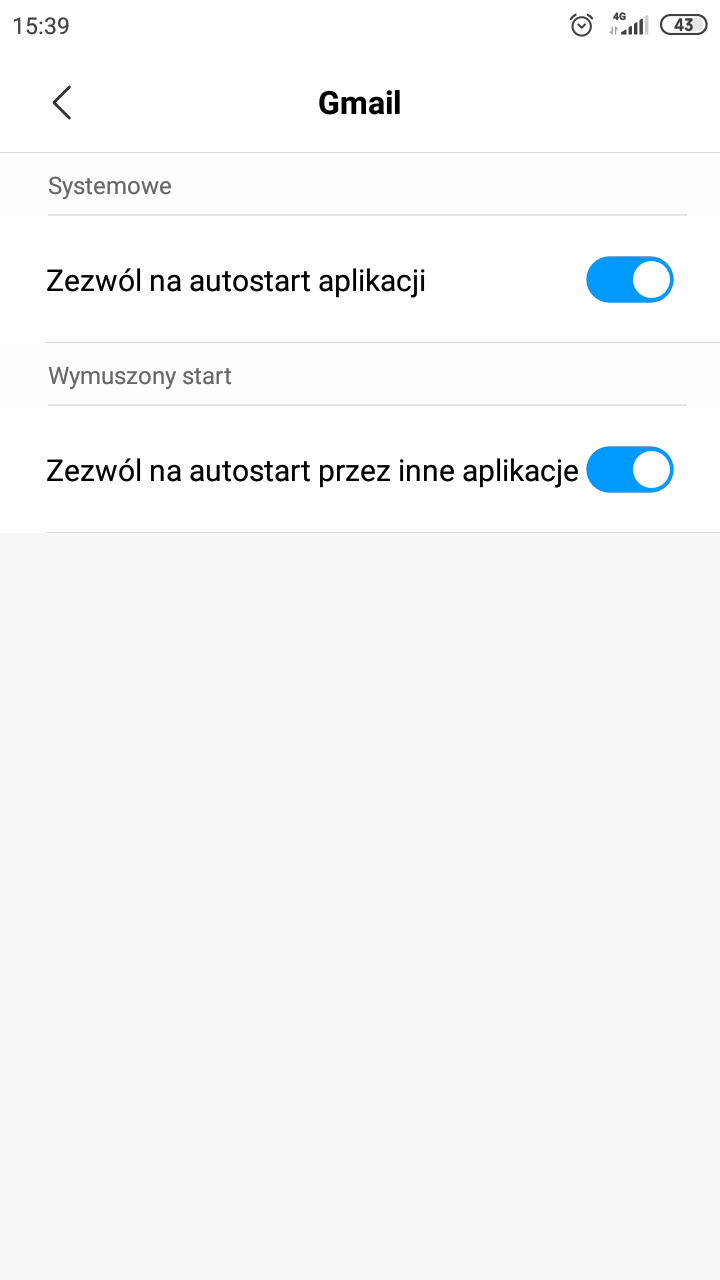Image resolution: width=720 pixels, height=1280 pixels.
Task: Turn off "Zezwól na autostart przez inne aplikacje"
Action: click(x=629, y=470)
